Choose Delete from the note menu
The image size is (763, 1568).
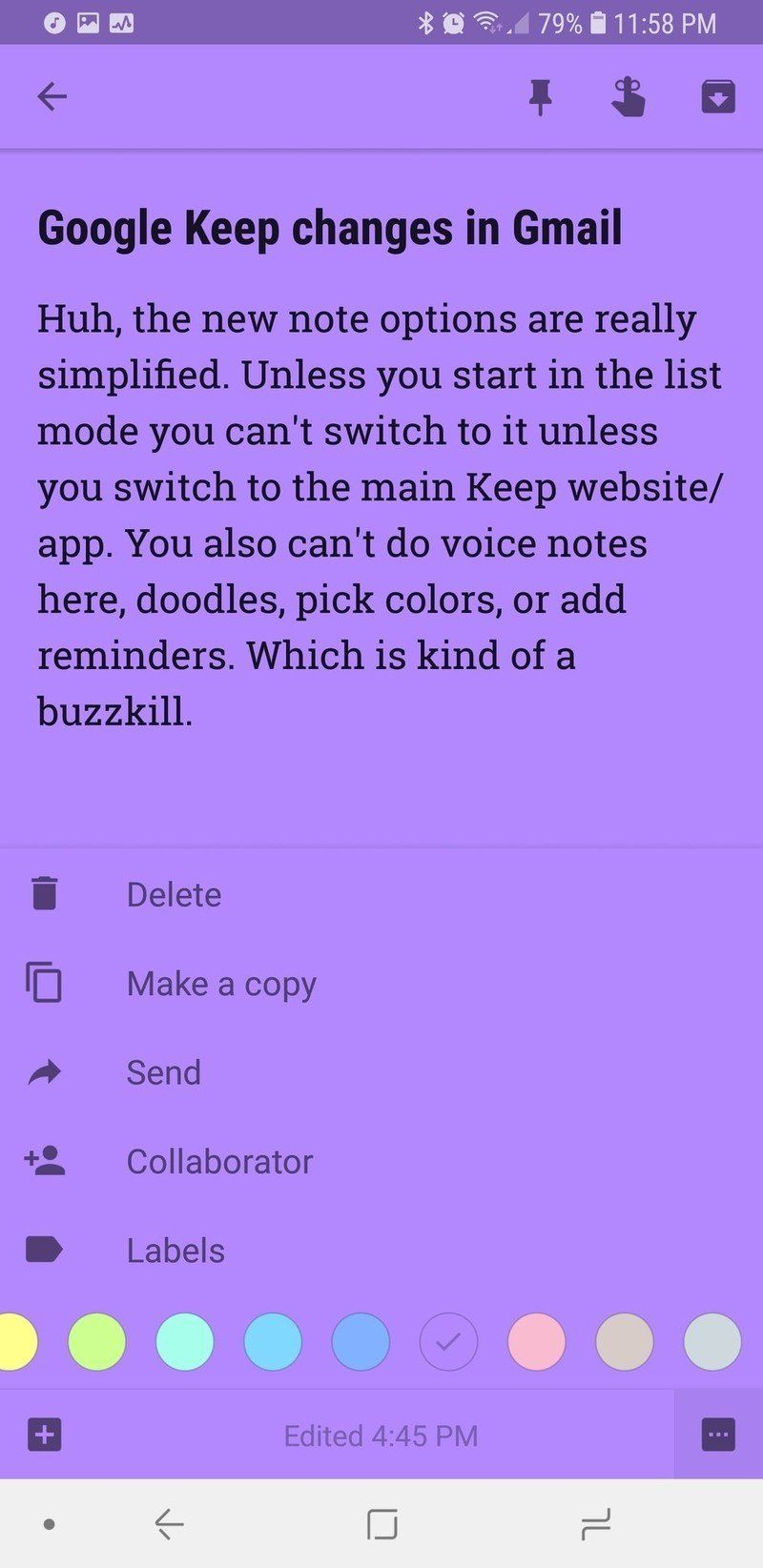pos(174,894)
